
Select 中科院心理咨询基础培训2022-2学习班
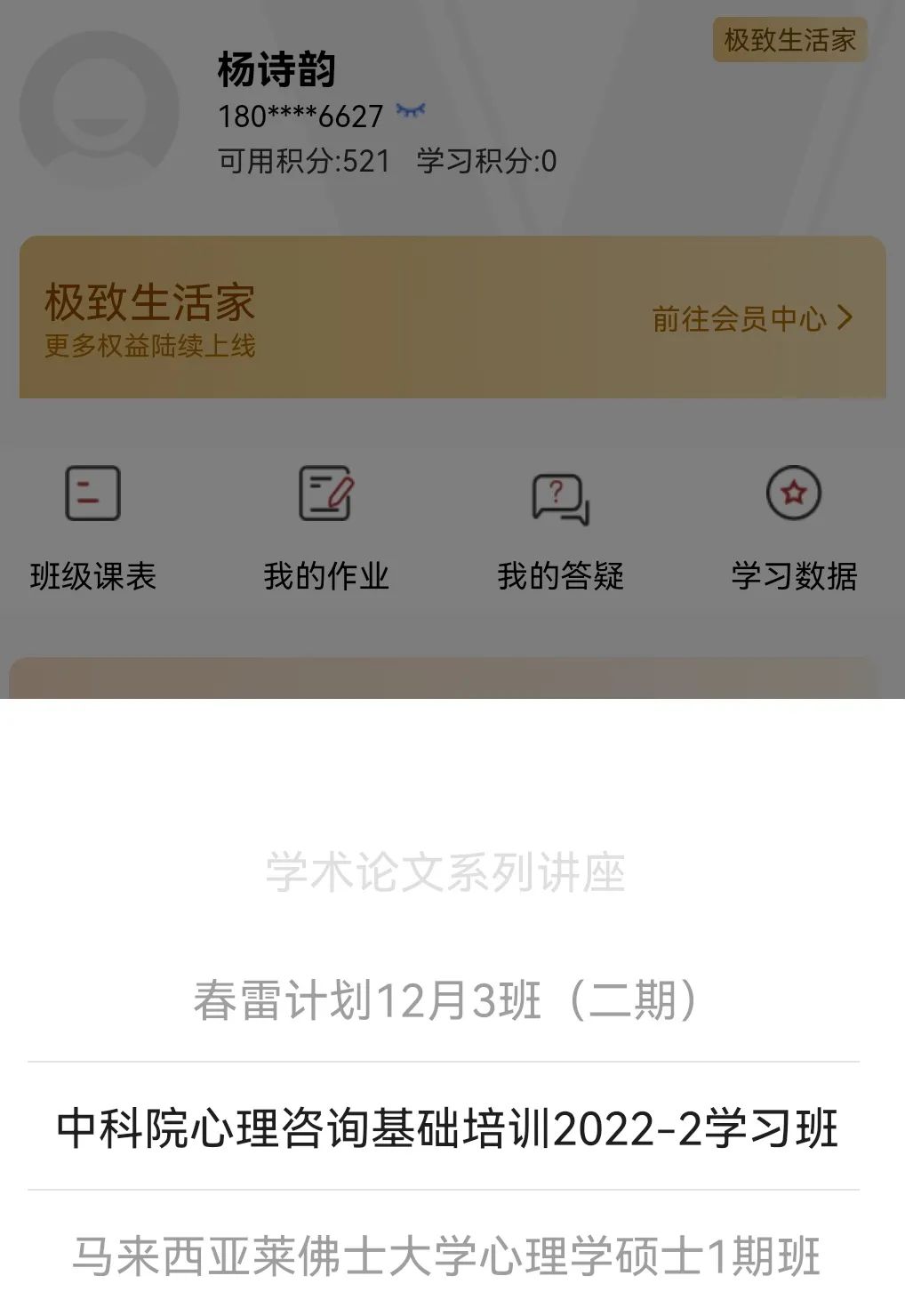pyautogui.click(x=444, y=1128)
